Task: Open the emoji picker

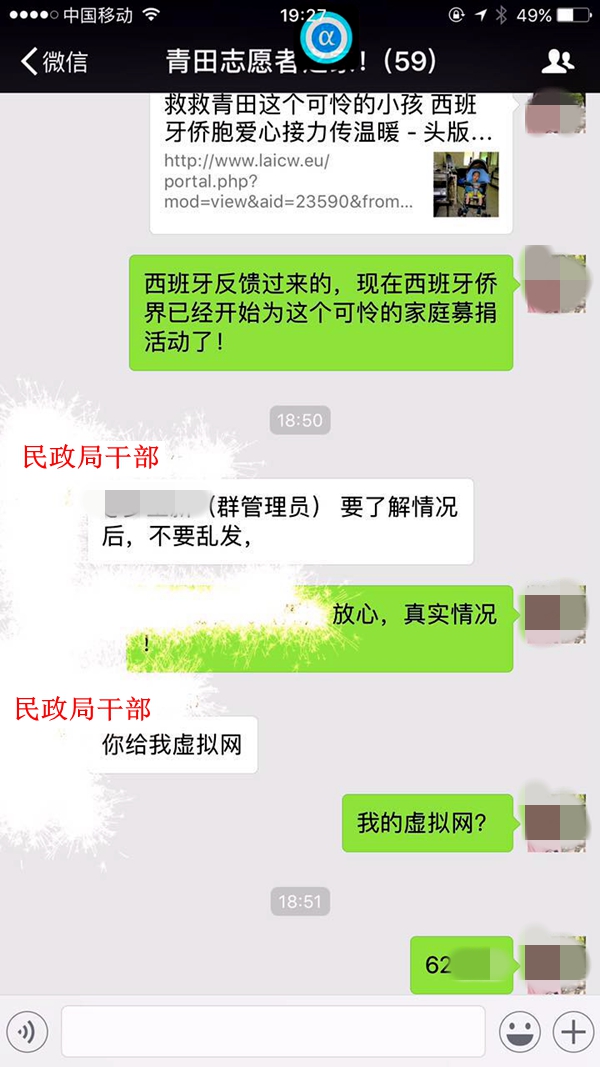Action: click(520, 1032)
